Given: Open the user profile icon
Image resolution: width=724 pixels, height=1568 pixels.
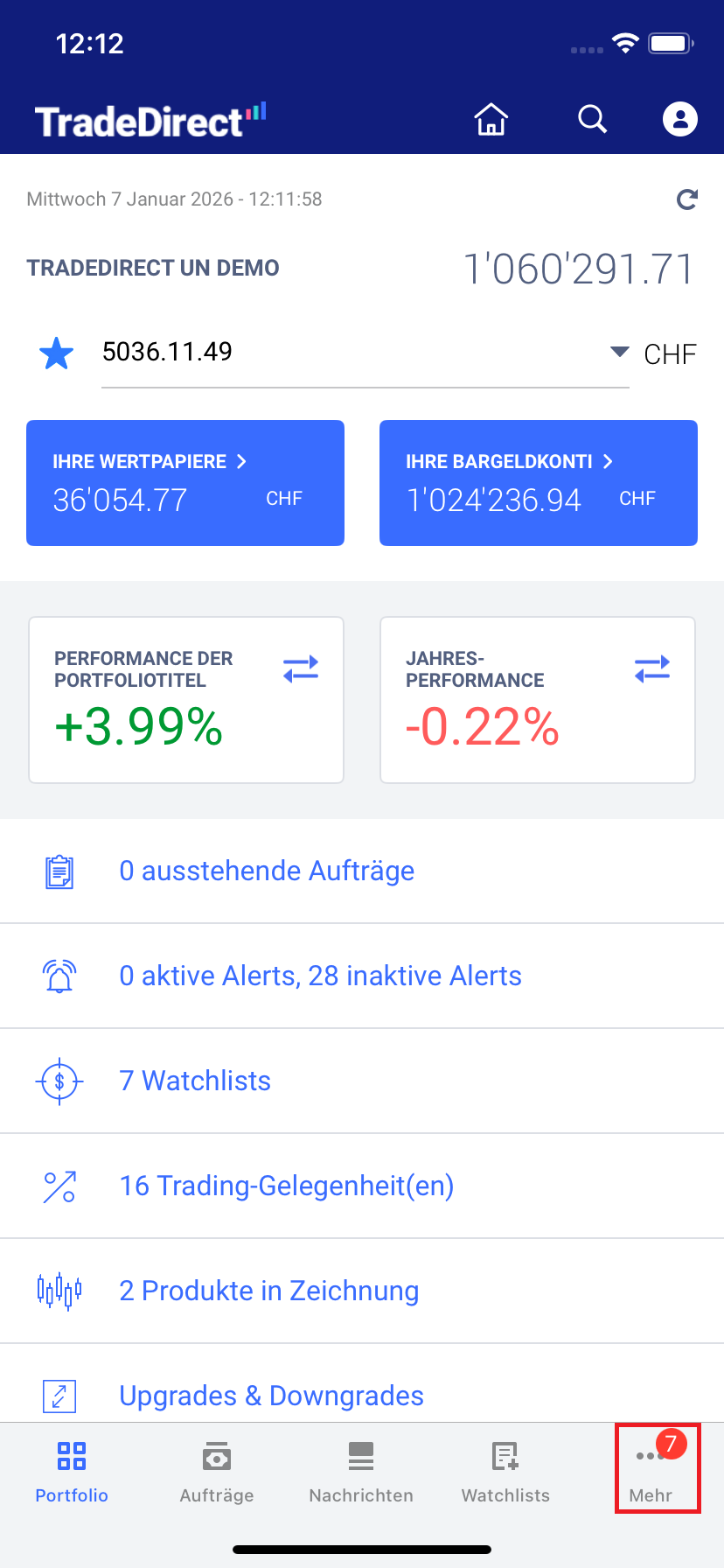Looking at the screenshot, I should pos(679,119).
